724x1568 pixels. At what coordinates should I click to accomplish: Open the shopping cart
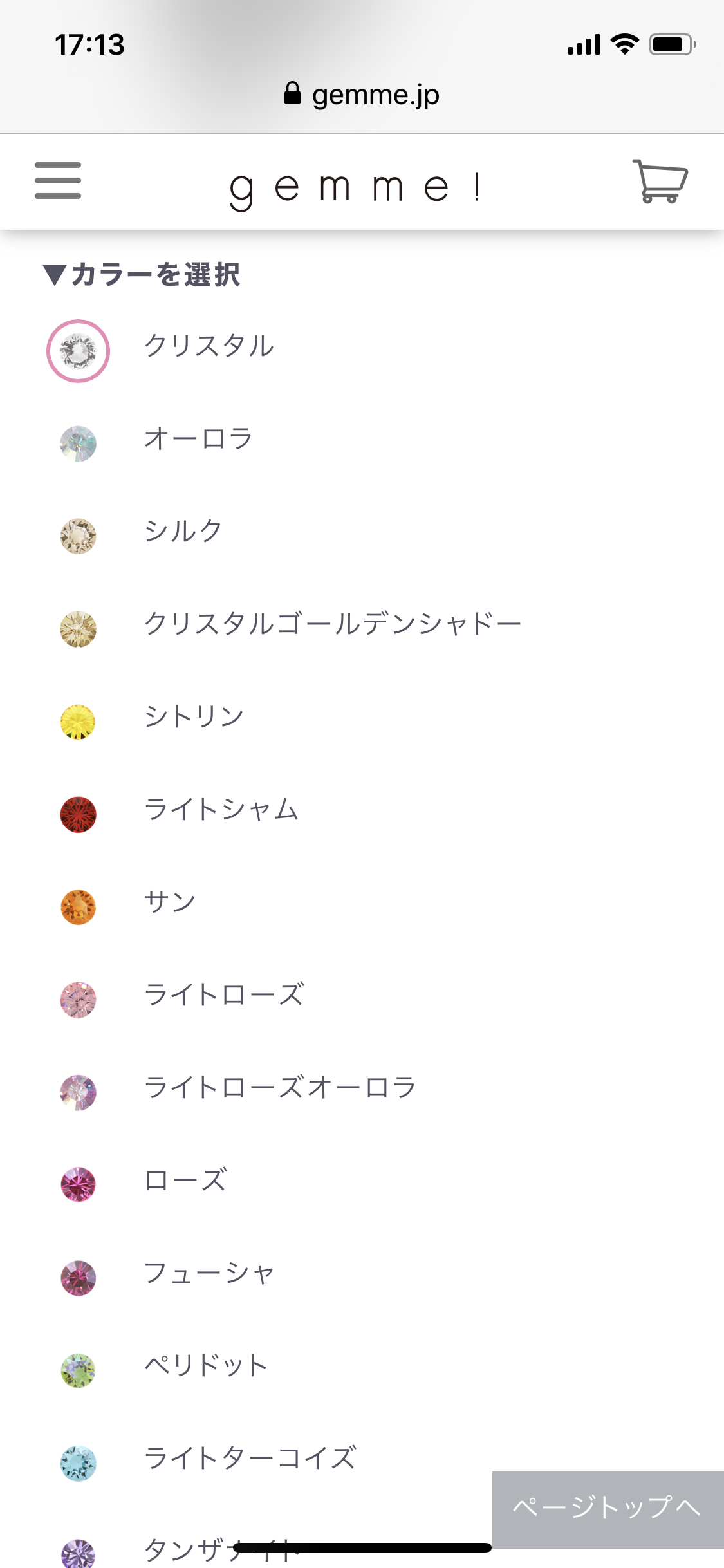[x=660, y=181]
